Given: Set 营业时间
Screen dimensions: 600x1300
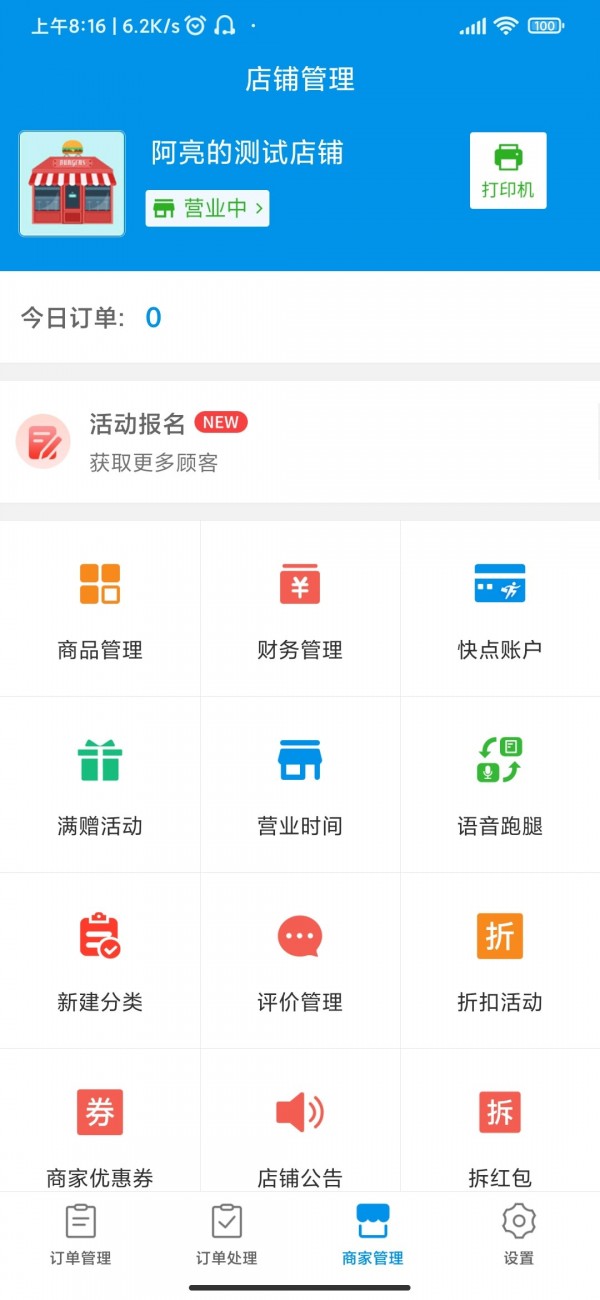Looking at the screenshot, I should click(x=300, y=783).
